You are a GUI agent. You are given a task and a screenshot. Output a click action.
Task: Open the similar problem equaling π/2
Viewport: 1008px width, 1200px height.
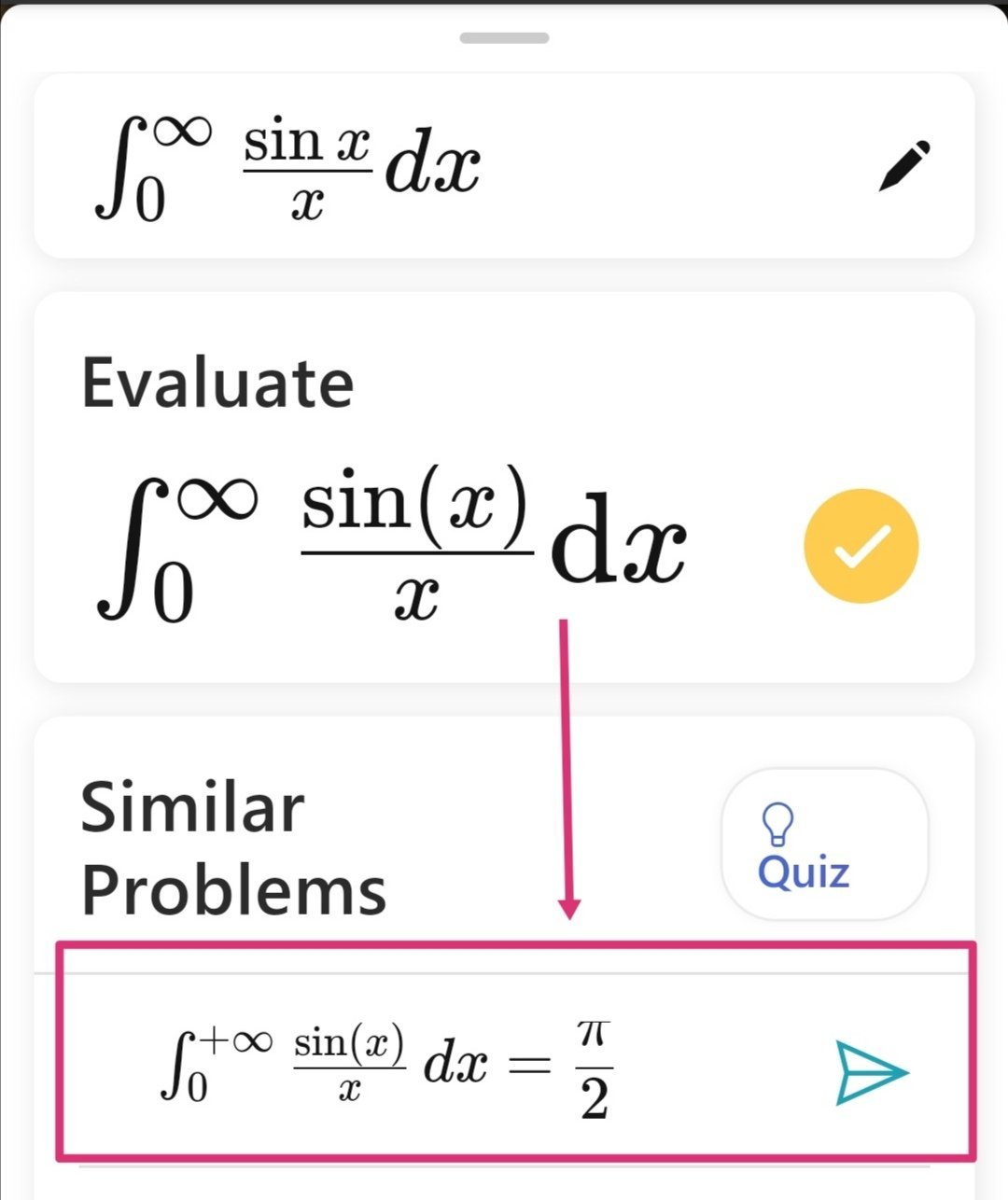click(x=386, y=1065)
